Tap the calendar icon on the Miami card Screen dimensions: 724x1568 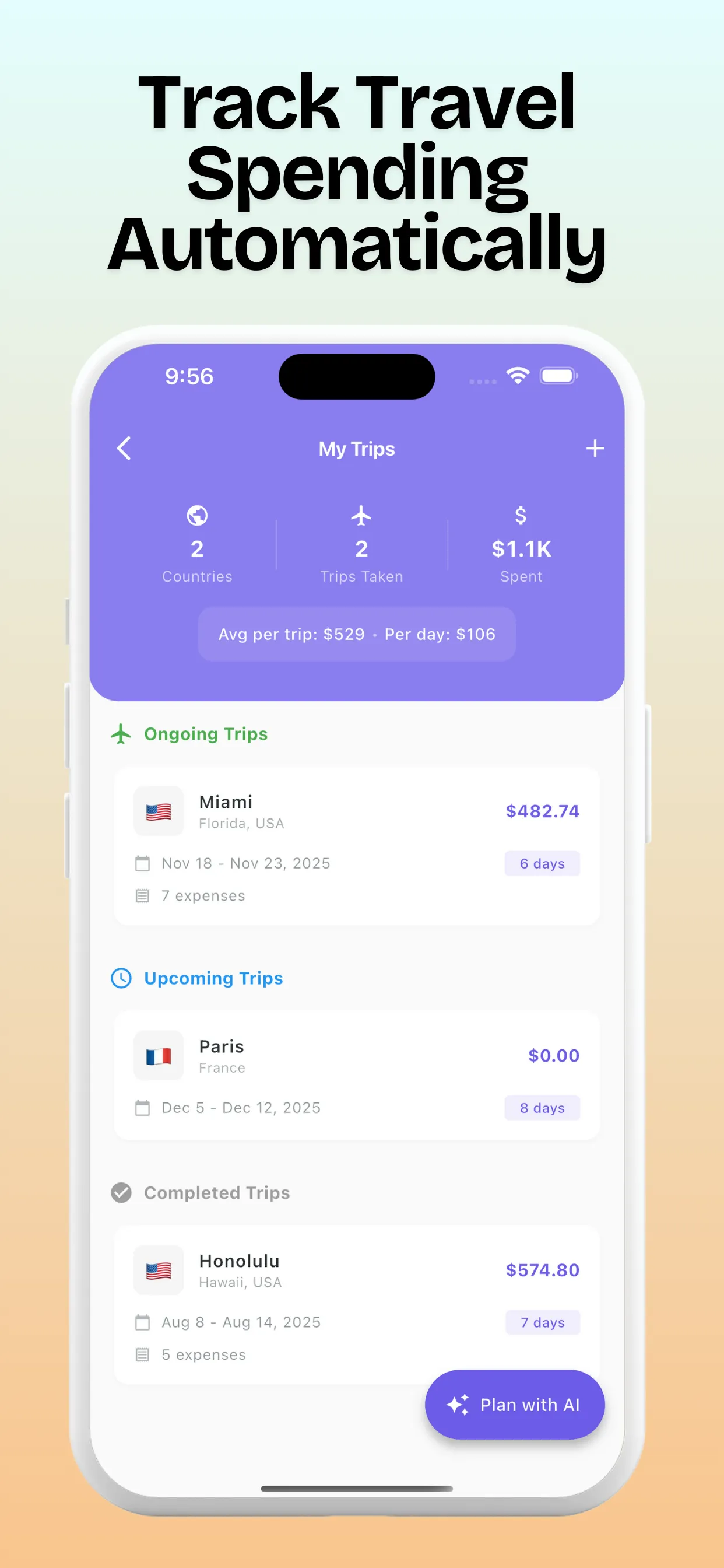[142, 863]
